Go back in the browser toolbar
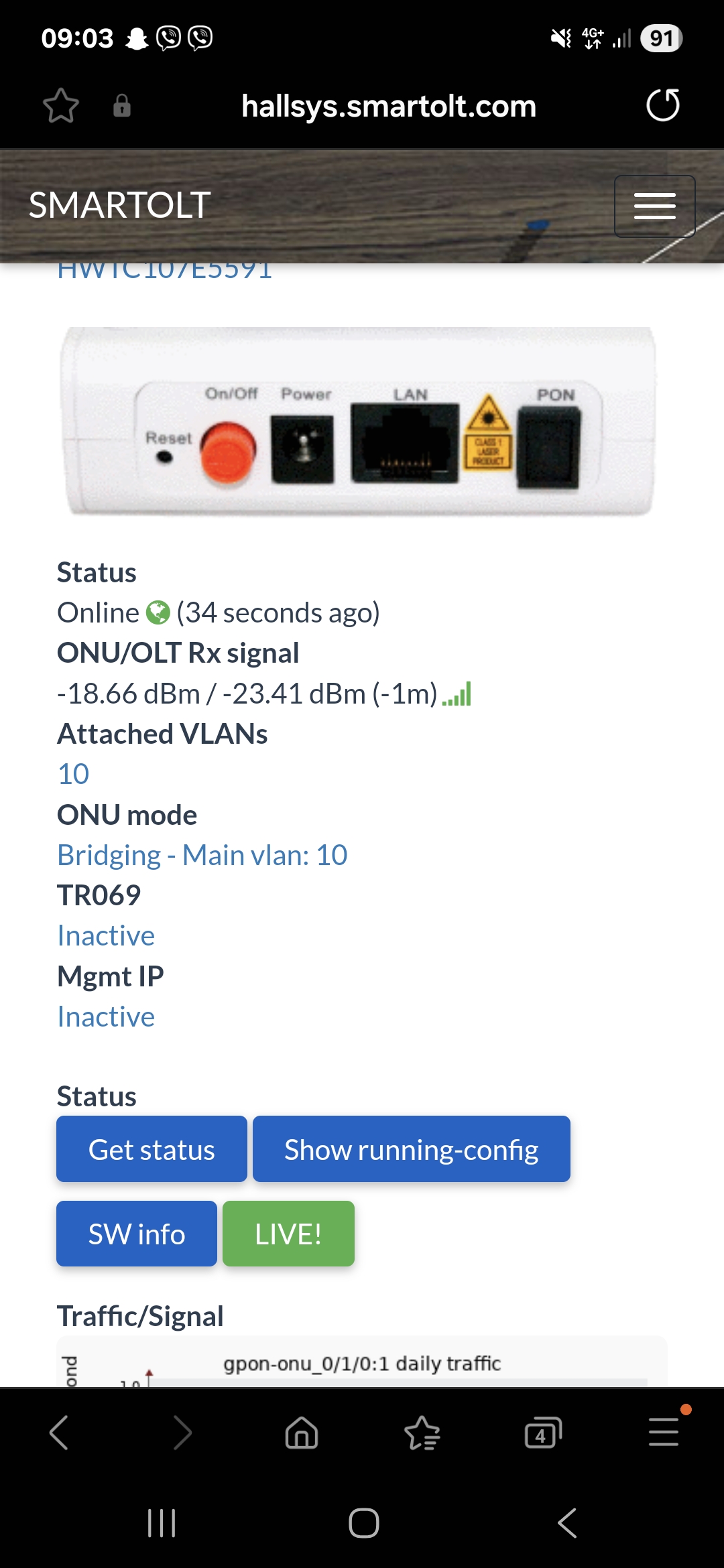Viewport: 724px width, 1568px height. click(59, 1433)
